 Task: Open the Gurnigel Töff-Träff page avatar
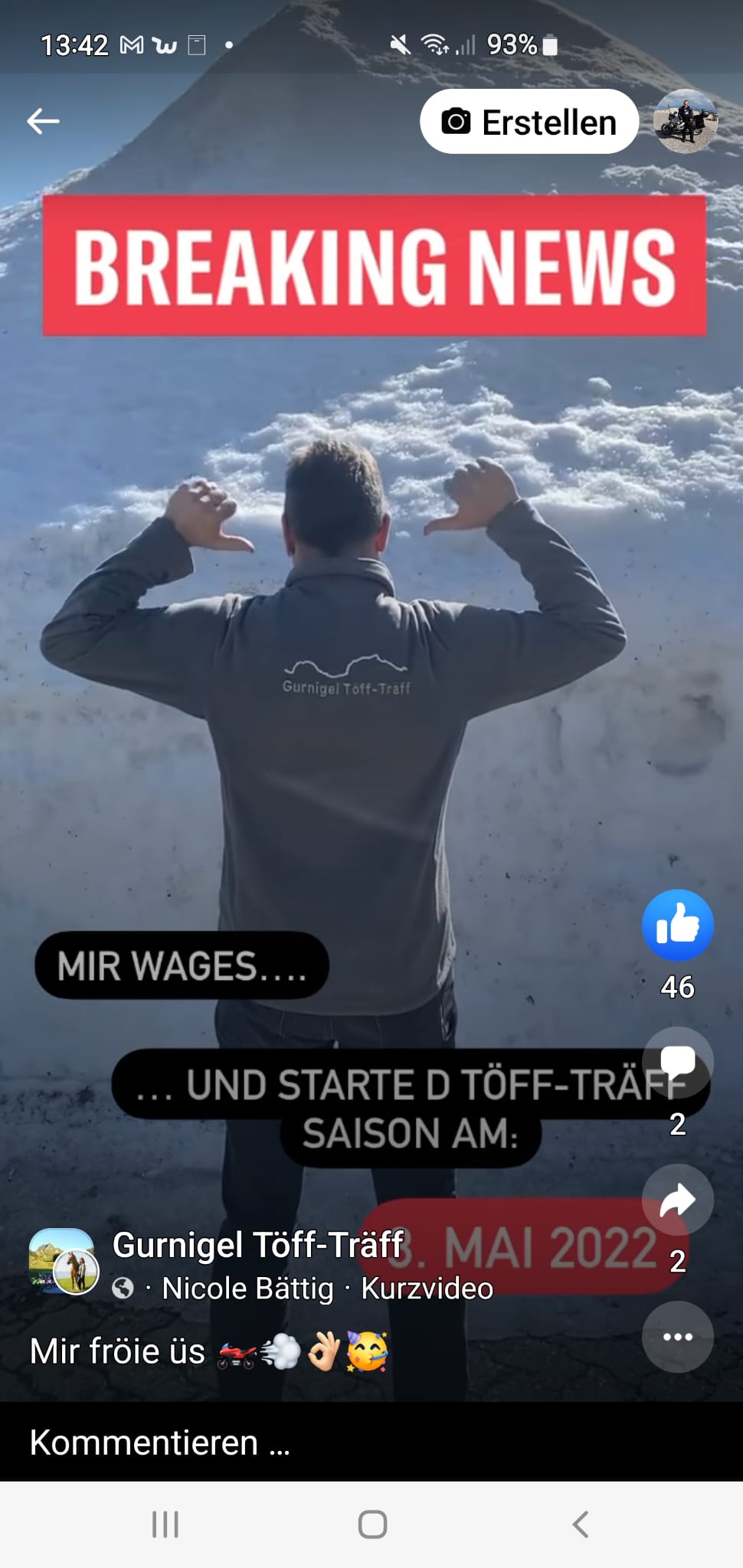(62, 1262)
